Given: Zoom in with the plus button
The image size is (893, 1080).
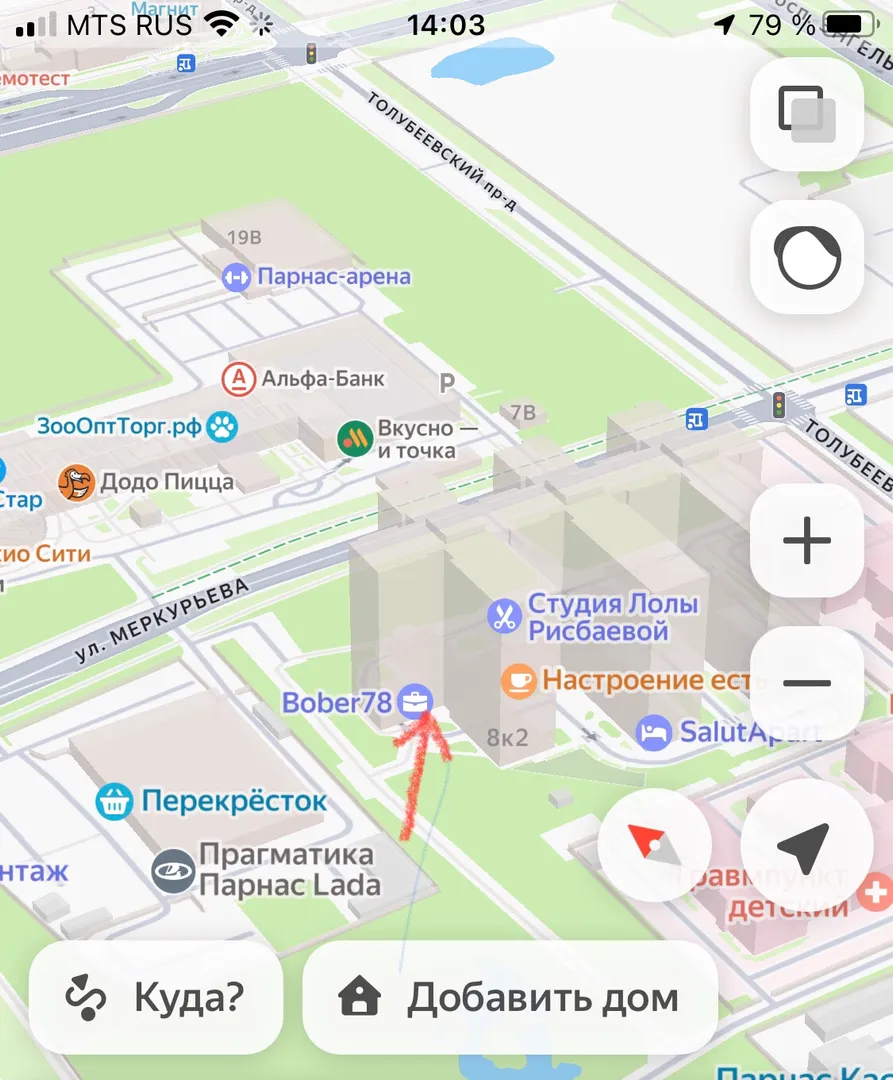Looking at the screenshot, I should (x=807, y=541).
